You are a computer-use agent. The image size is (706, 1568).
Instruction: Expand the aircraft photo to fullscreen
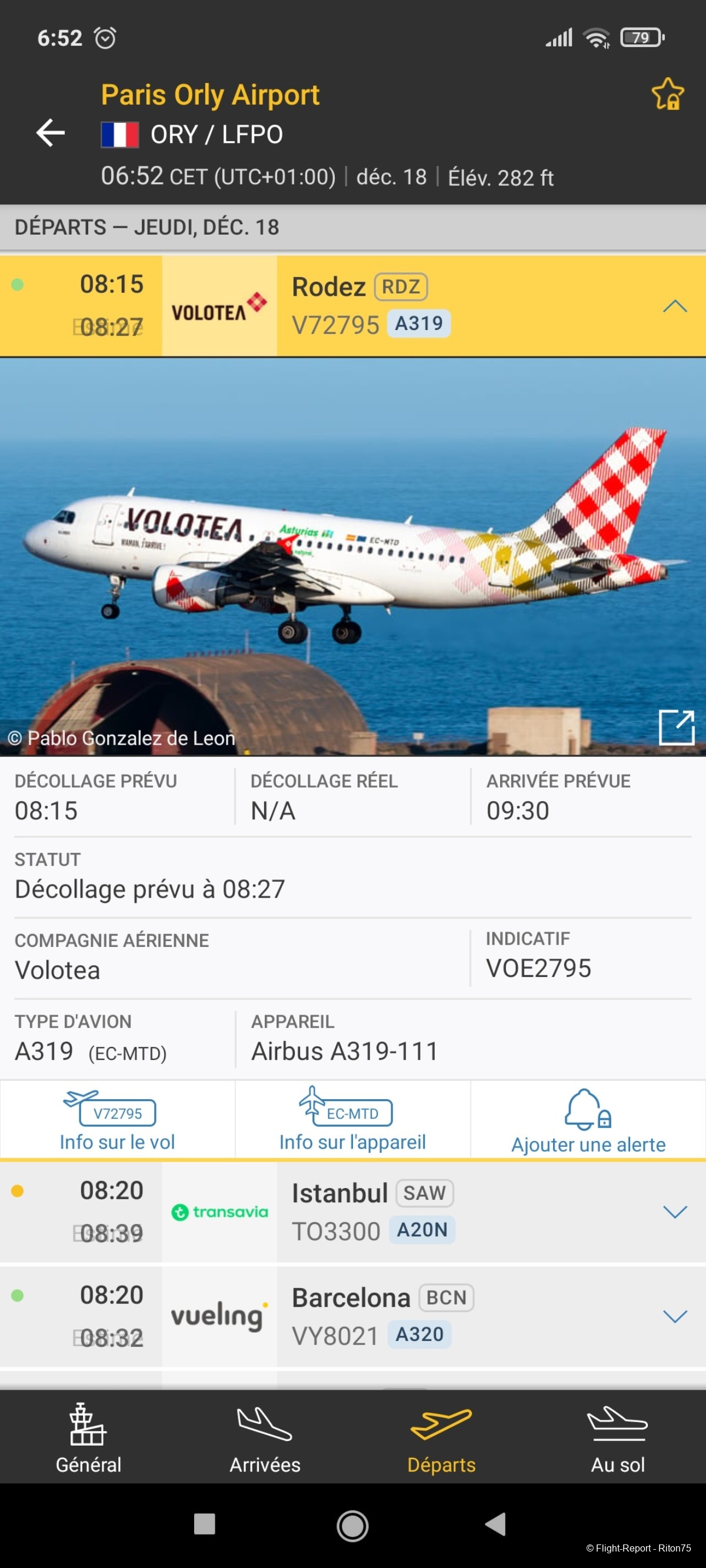click(678, 726)
